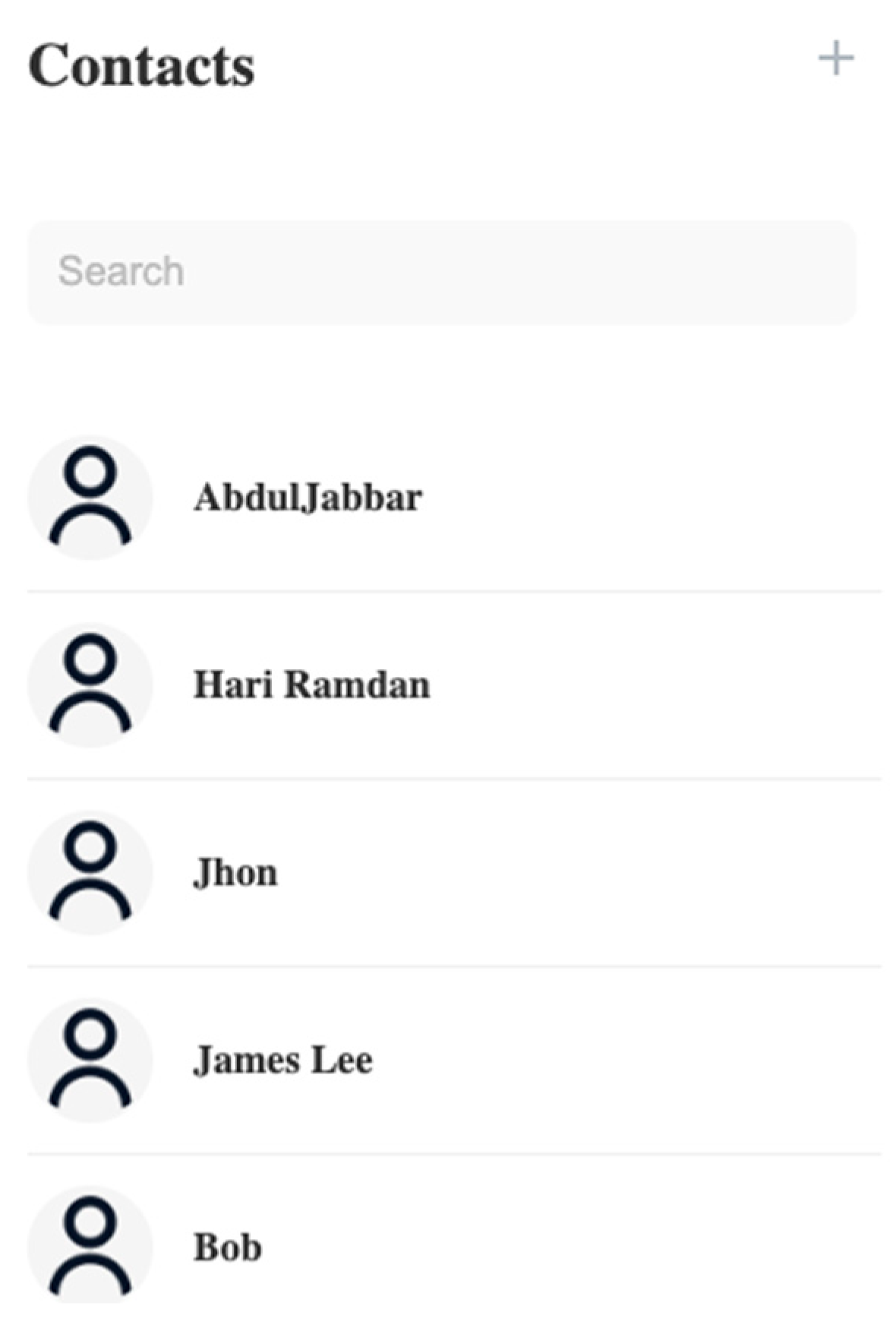
Task: Open the AbdulJabbar contact
Action: pyautogui.click(x=308, y=498)
